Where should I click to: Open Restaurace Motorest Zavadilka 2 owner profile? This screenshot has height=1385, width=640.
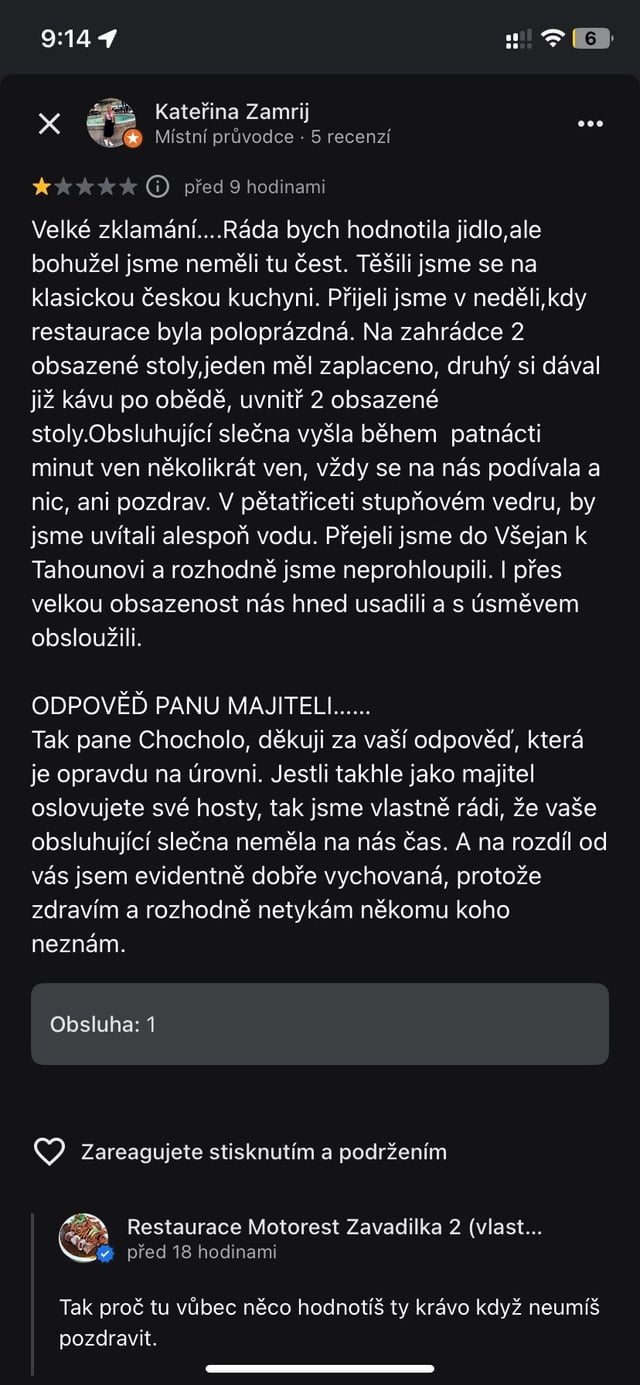334,1226
